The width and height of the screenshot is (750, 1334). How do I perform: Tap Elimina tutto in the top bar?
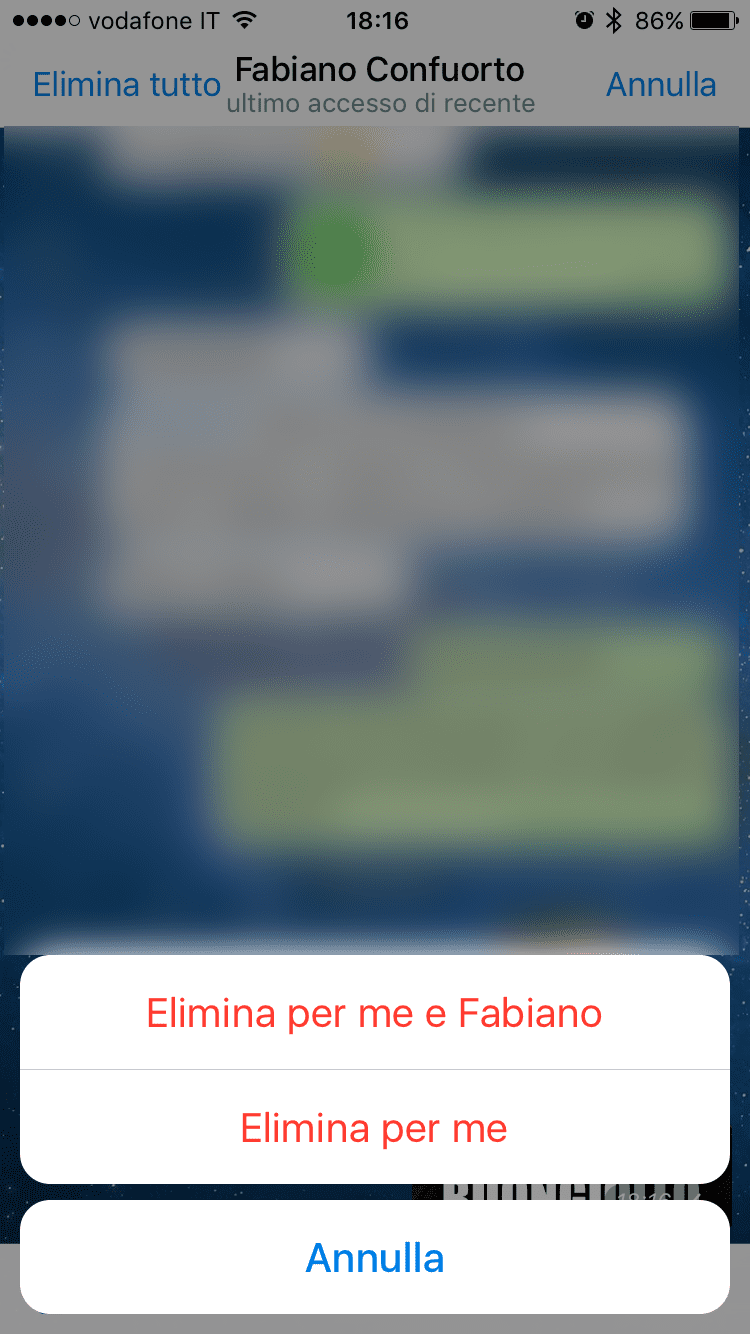pos(127,85)
